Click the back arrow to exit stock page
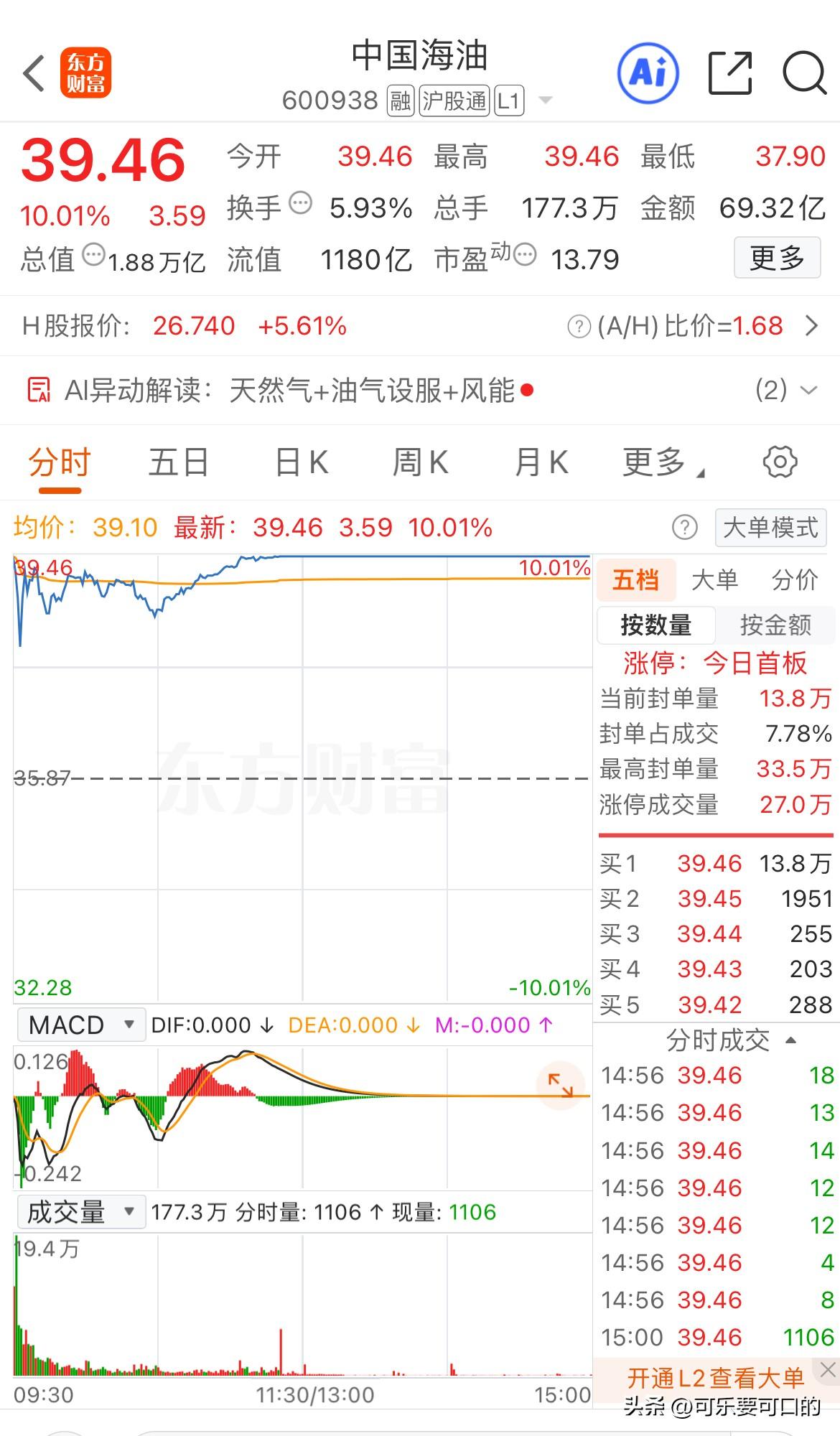 pyautogui.click(x=32, y=72)
